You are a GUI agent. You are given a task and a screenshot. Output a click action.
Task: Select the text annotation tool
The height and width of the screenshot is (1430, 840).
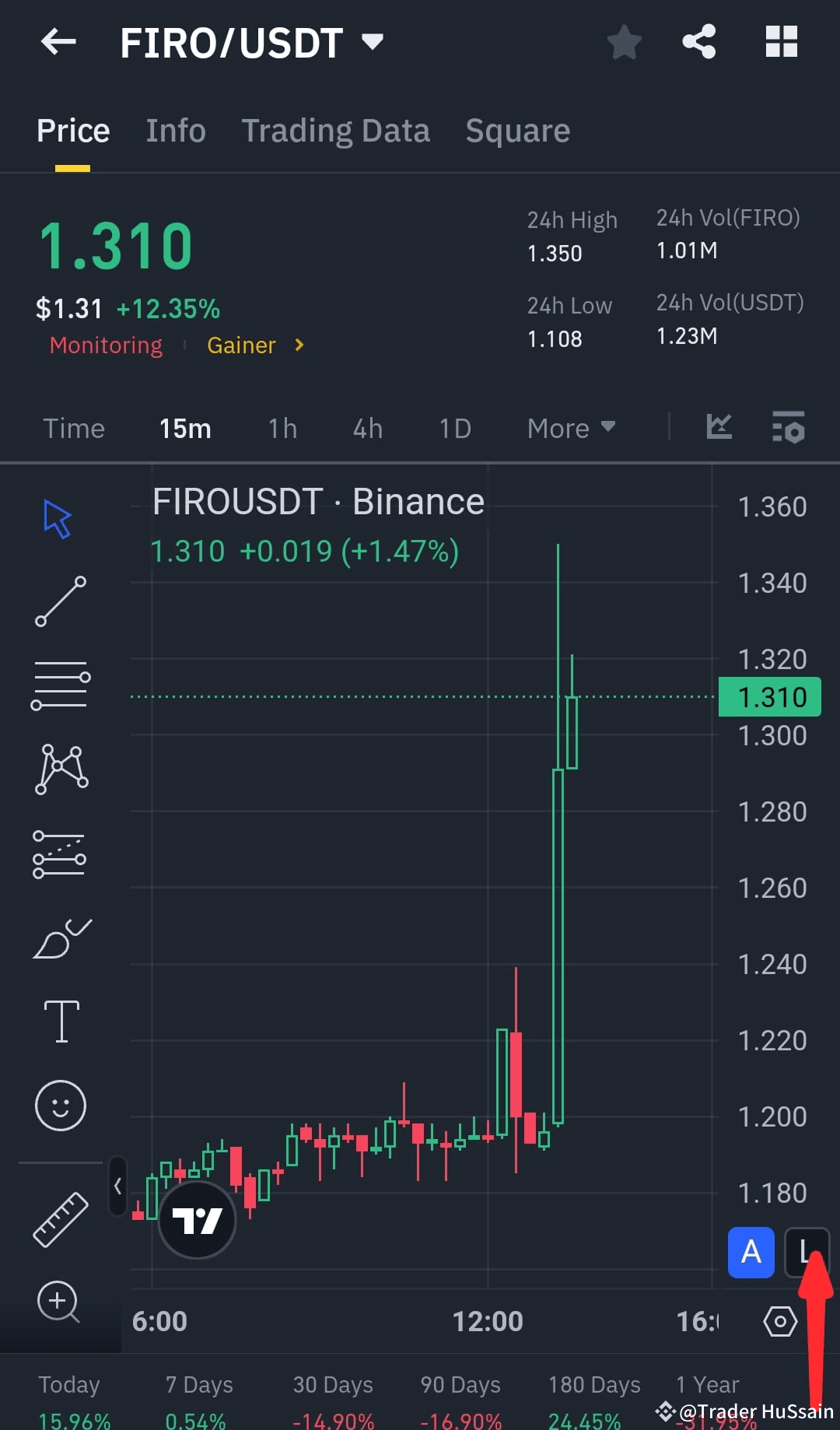pos(61,1019)
